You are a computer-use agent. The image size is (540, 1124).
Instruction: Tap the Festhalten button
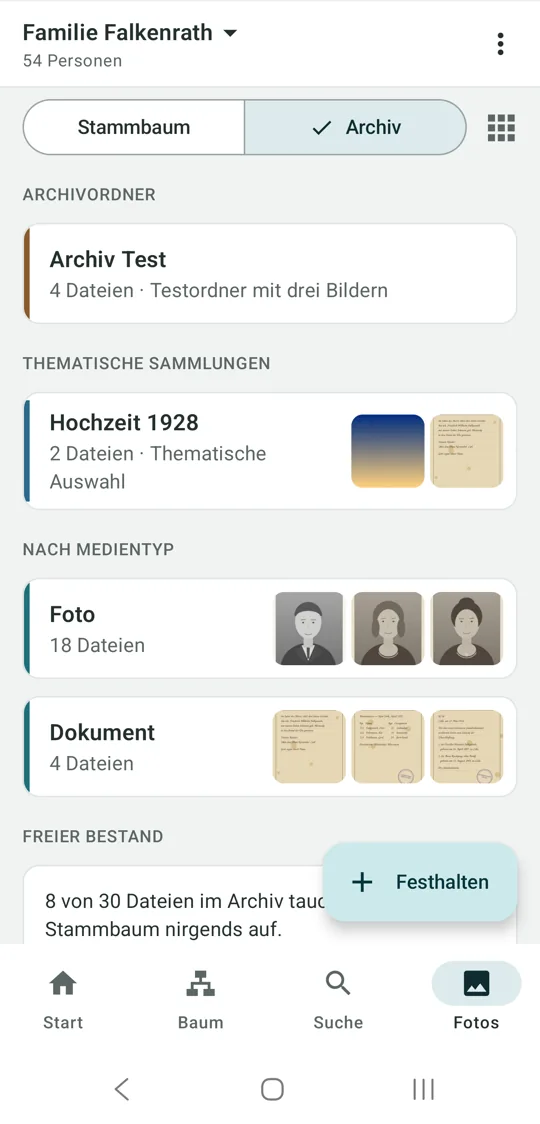[x=420, y=882]
